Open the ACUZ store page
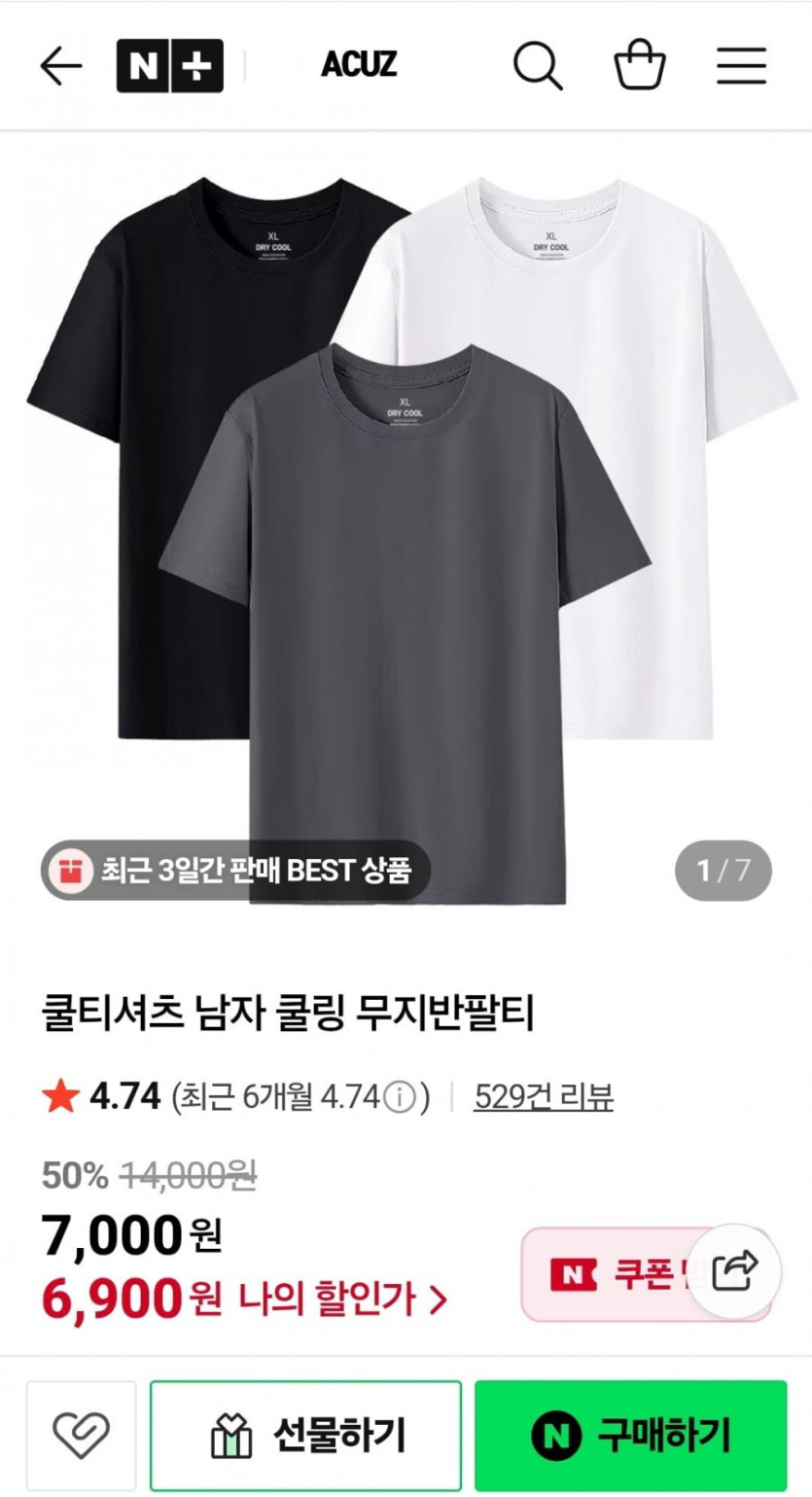The image size is (812, 1497). click(x=359, y=65)
